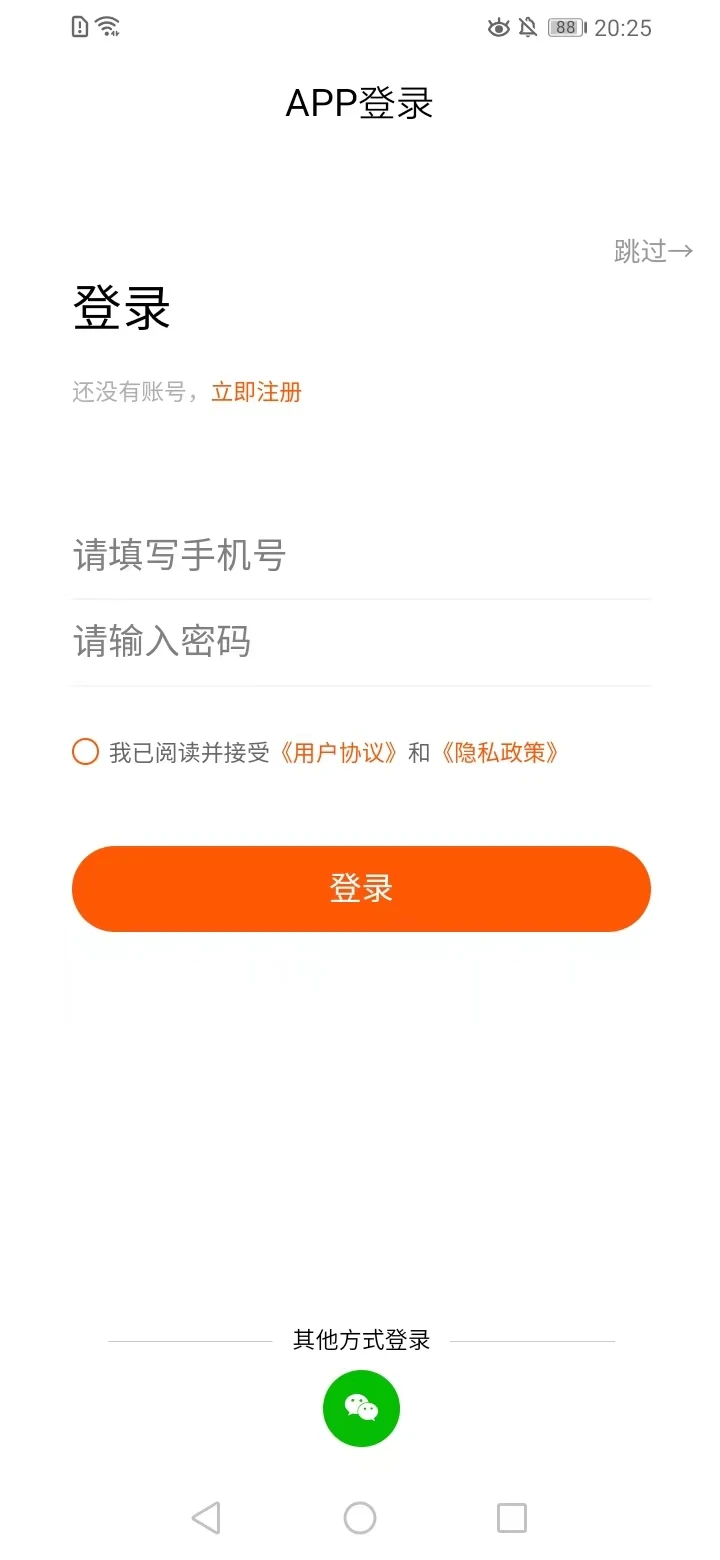Tap the eye-comfort mode status icon

pyautogui.click(x=498, y=27)
